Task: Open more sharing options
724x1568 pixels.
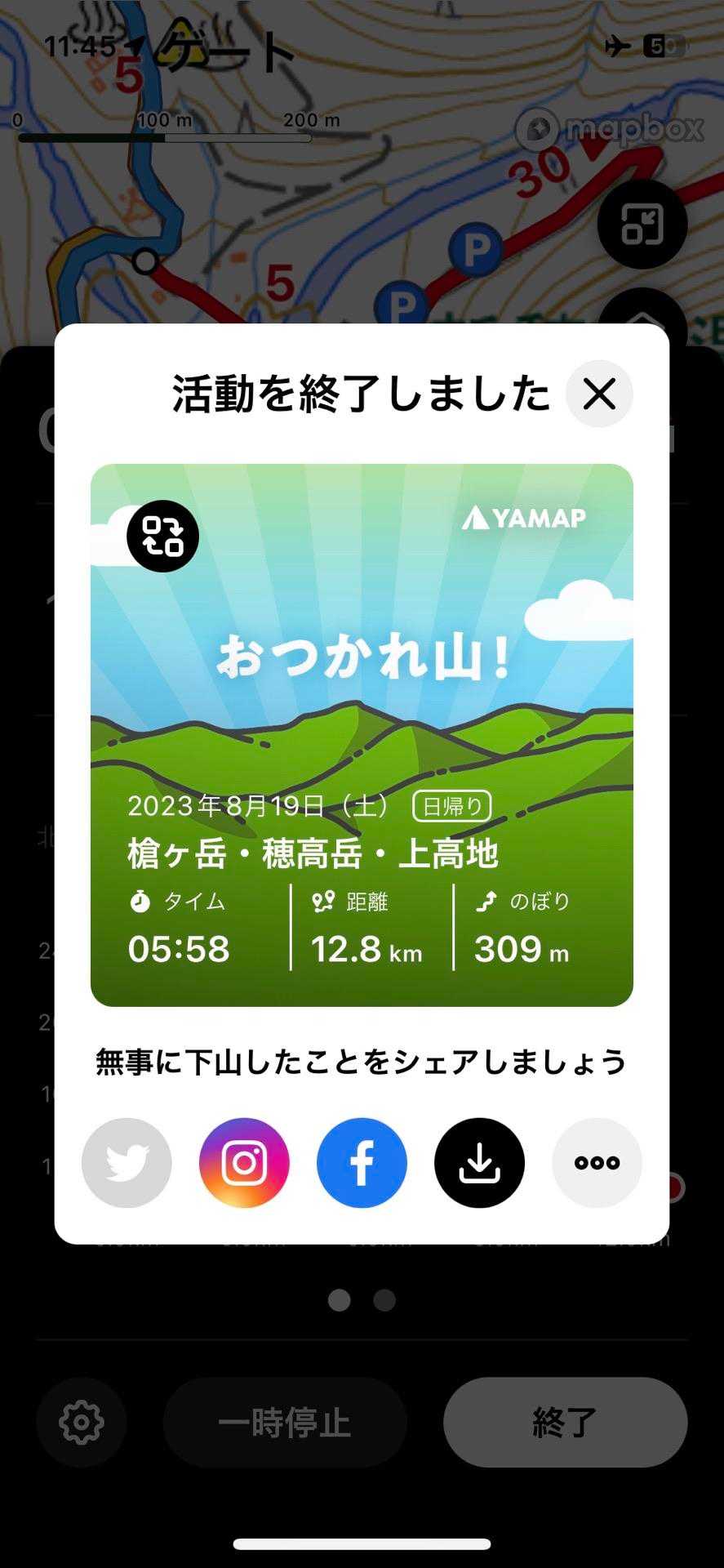Action: [597, 1162]
